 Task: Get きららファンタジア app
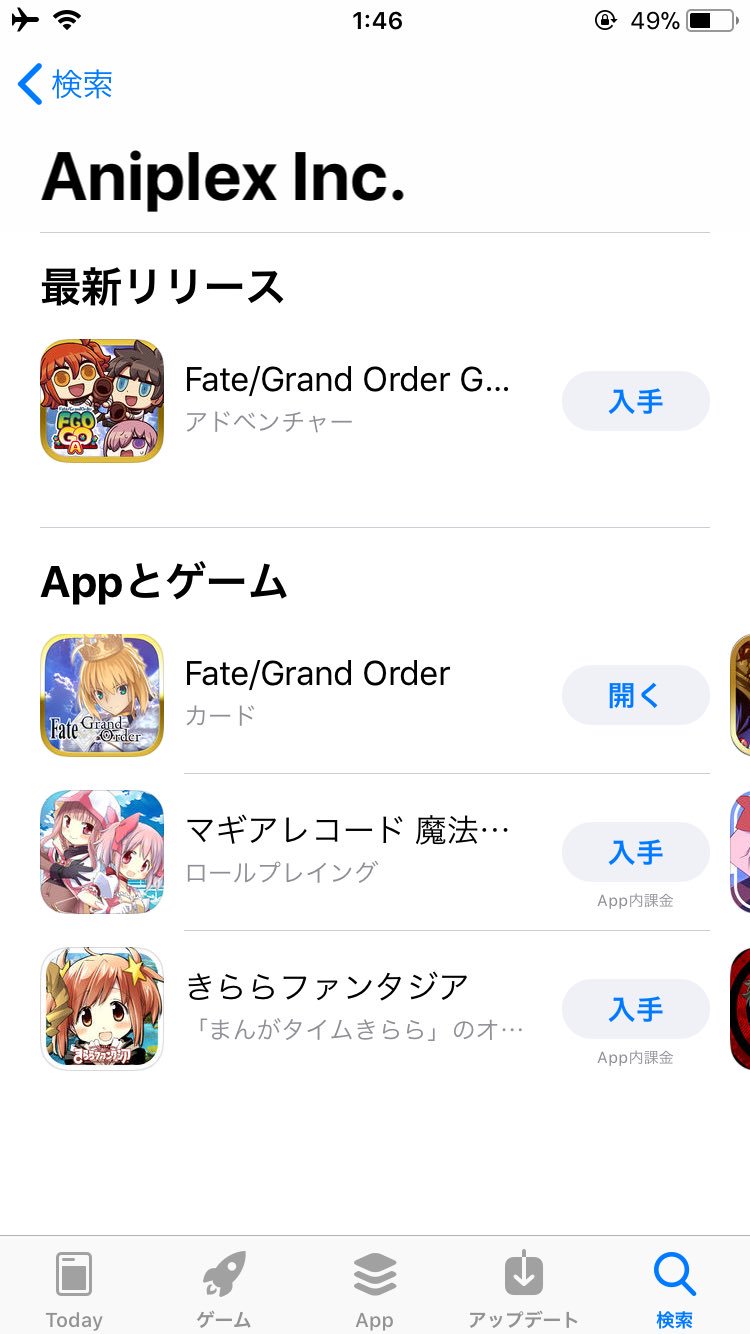tap(635, 1009)
